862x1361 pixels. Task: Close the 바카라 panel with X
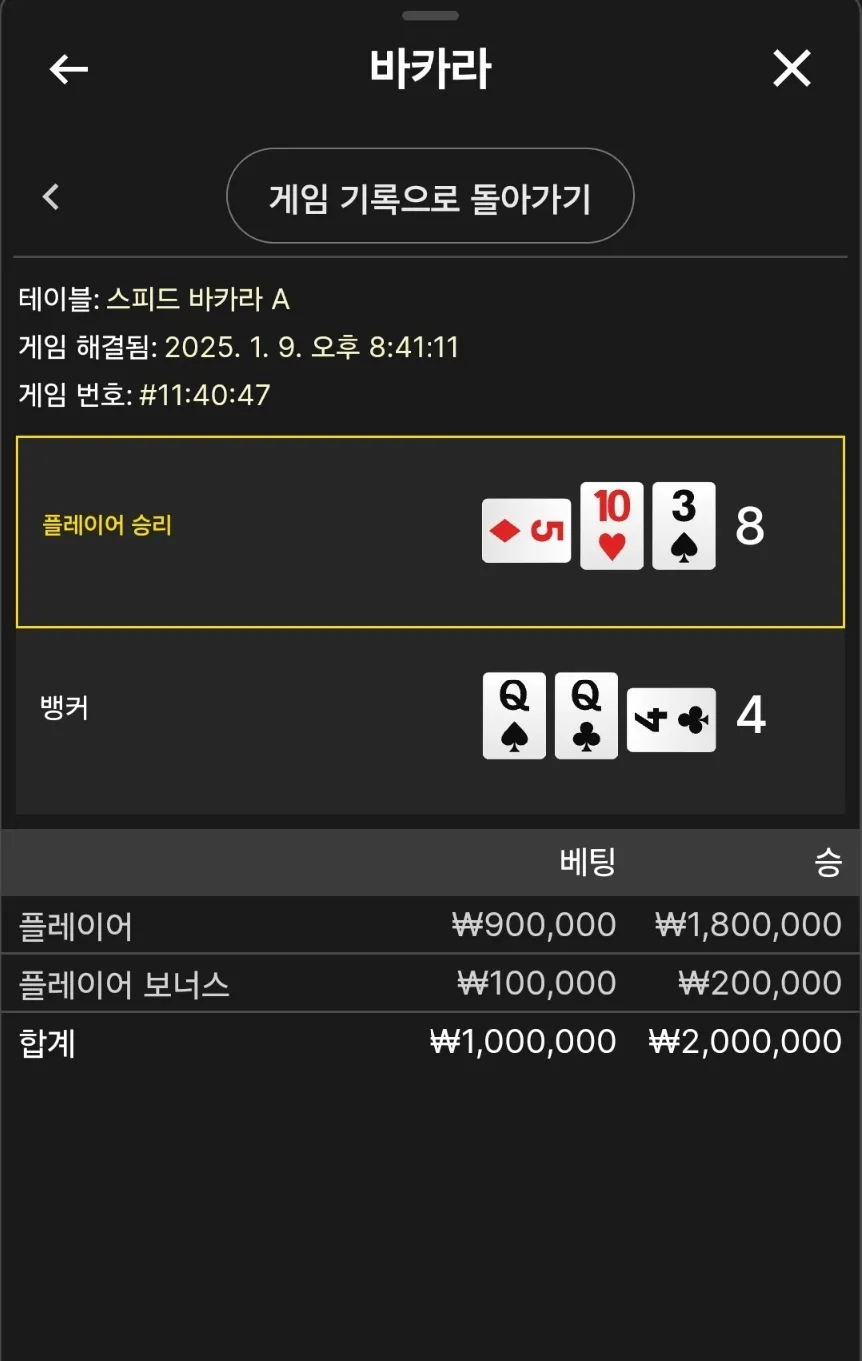click(x=792, y=69)
